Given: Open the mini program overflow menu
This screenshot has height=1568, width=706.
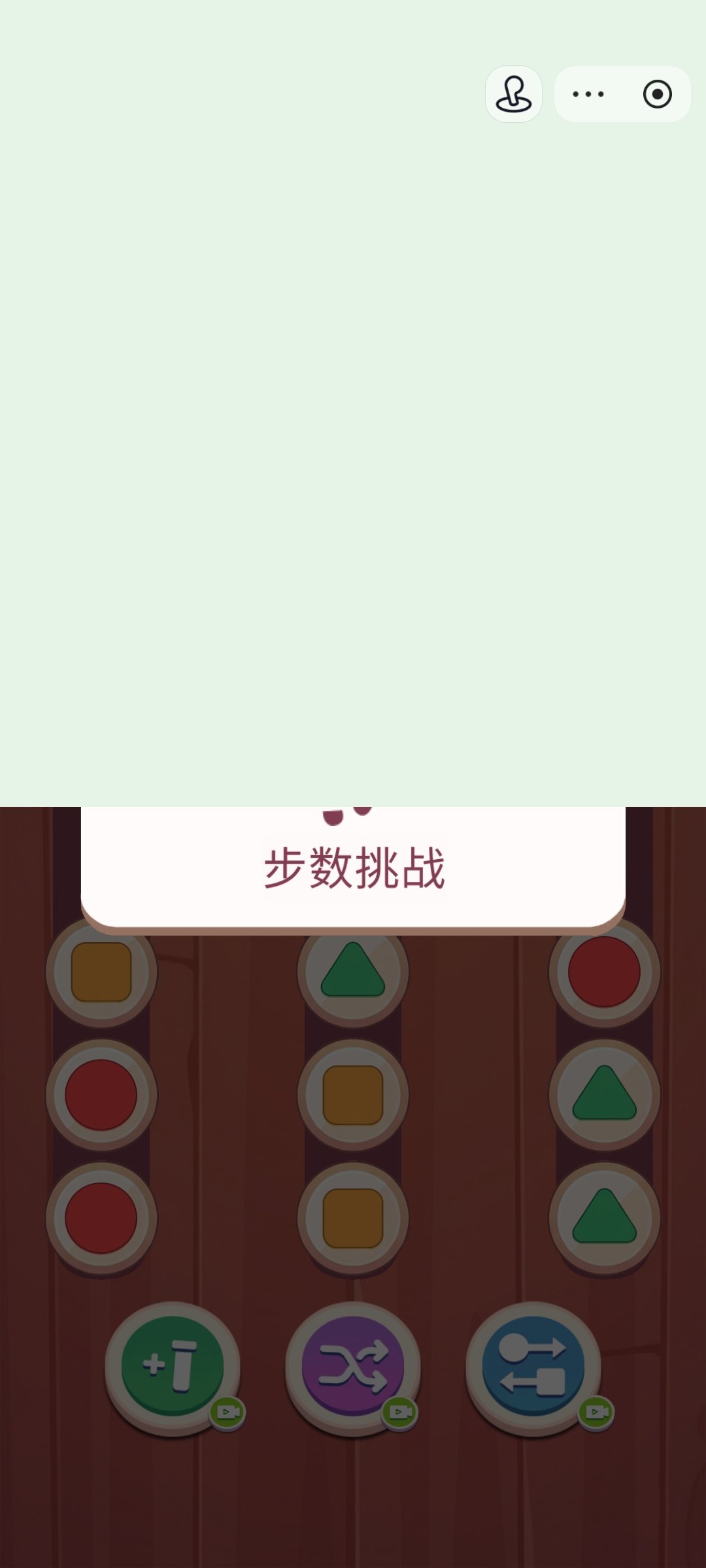Looking at the screenshot, I should [588, 94].
